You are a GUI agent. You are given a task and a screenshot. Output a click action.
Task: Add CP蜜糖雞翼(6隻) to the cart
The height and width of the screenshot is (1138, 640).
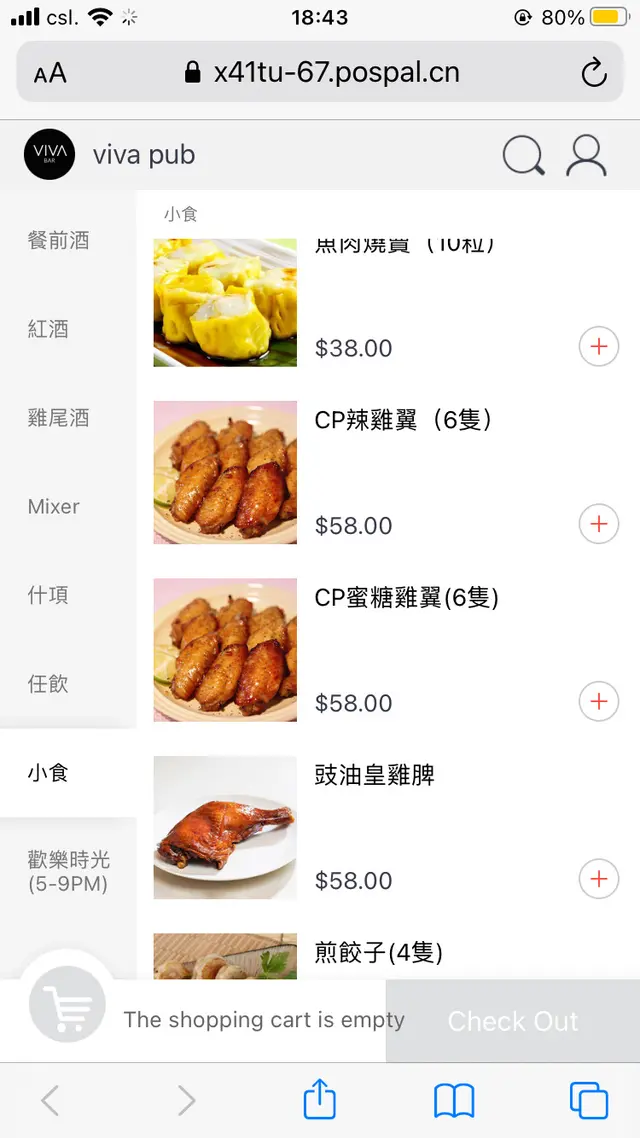pyautogui.click(x=599, y=701)
